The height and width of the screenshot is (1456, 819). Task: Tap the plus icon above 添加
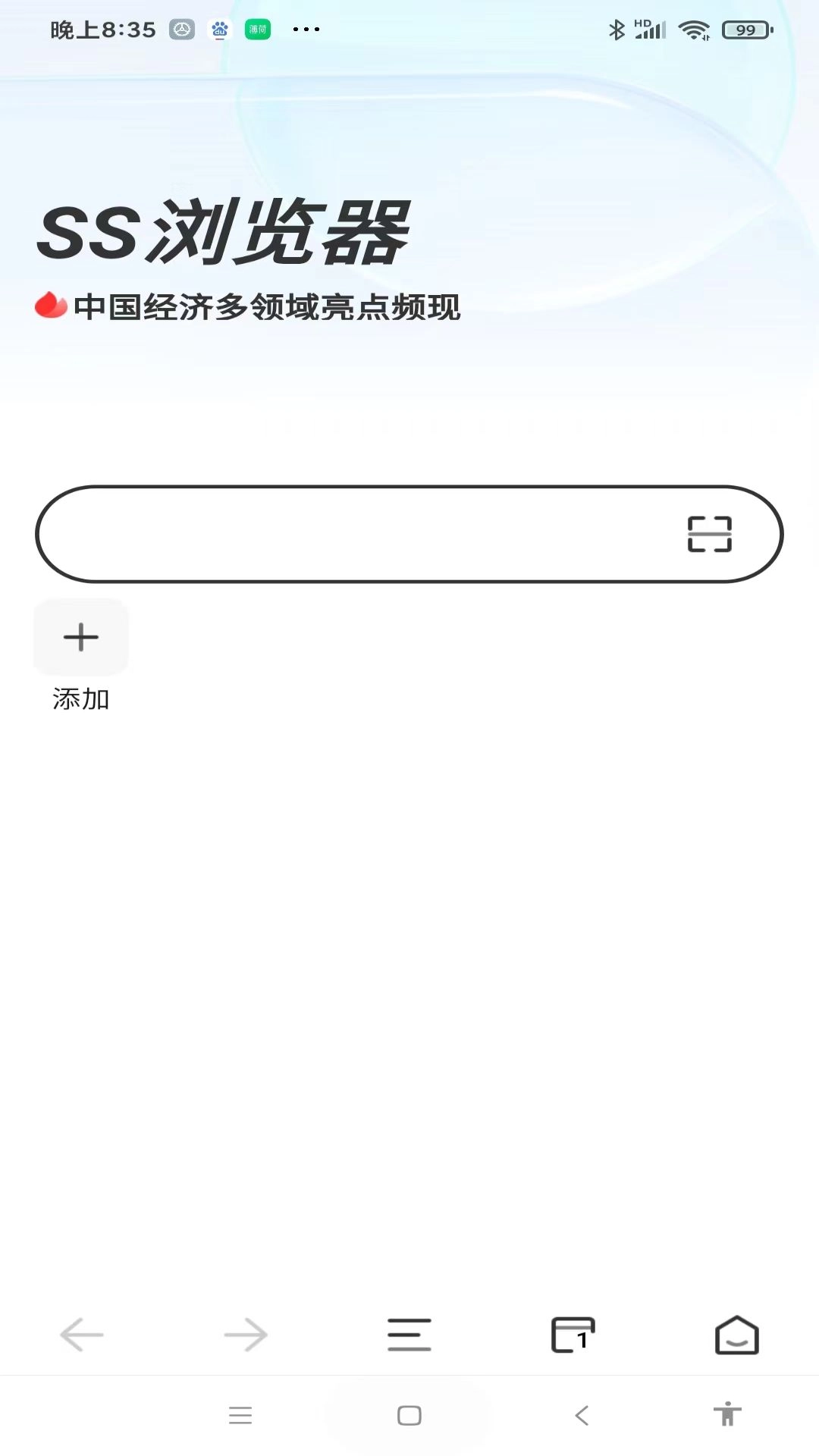click(80, 637)
